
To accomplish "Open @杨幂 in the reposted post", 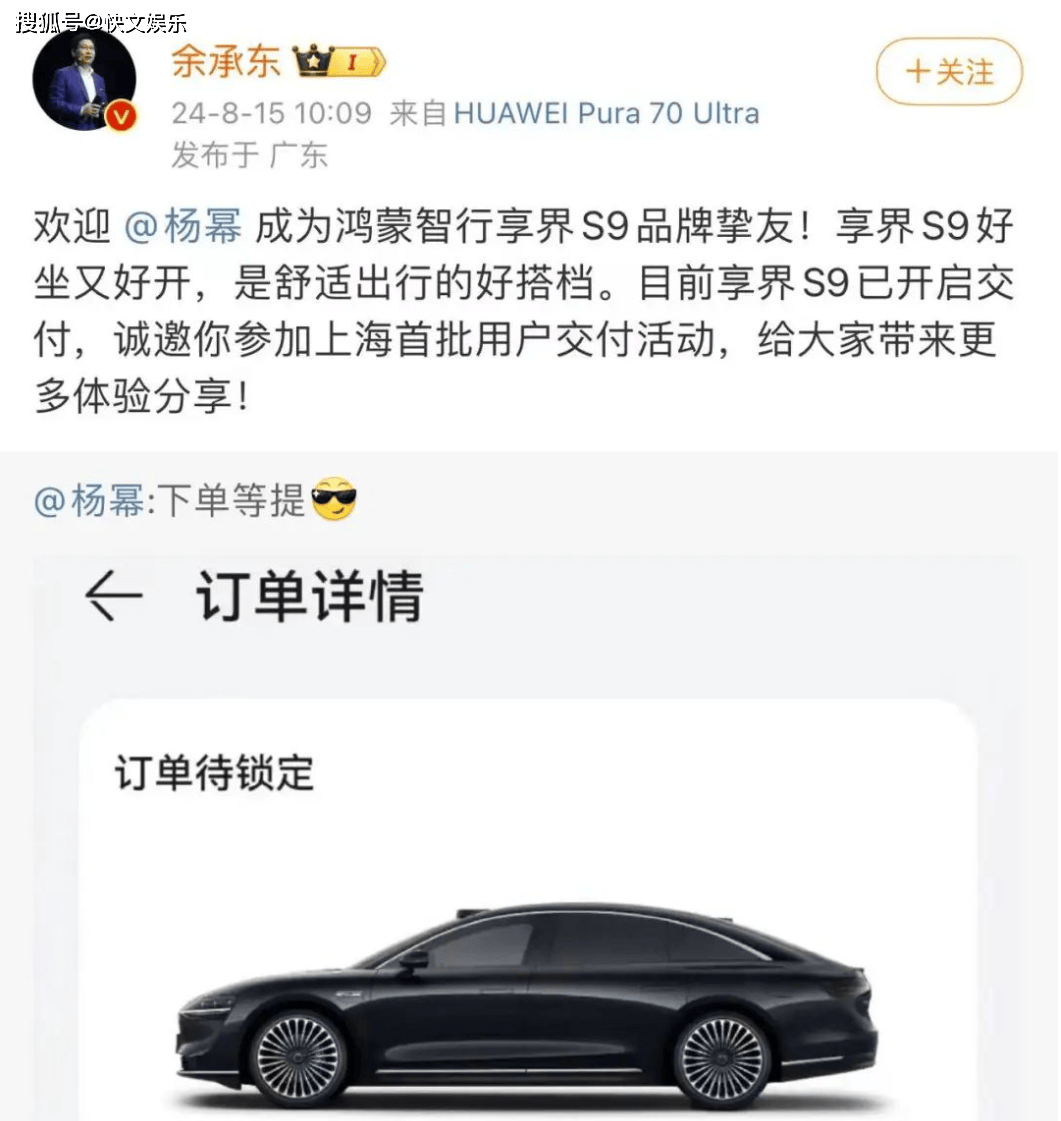I will [88, 500].
